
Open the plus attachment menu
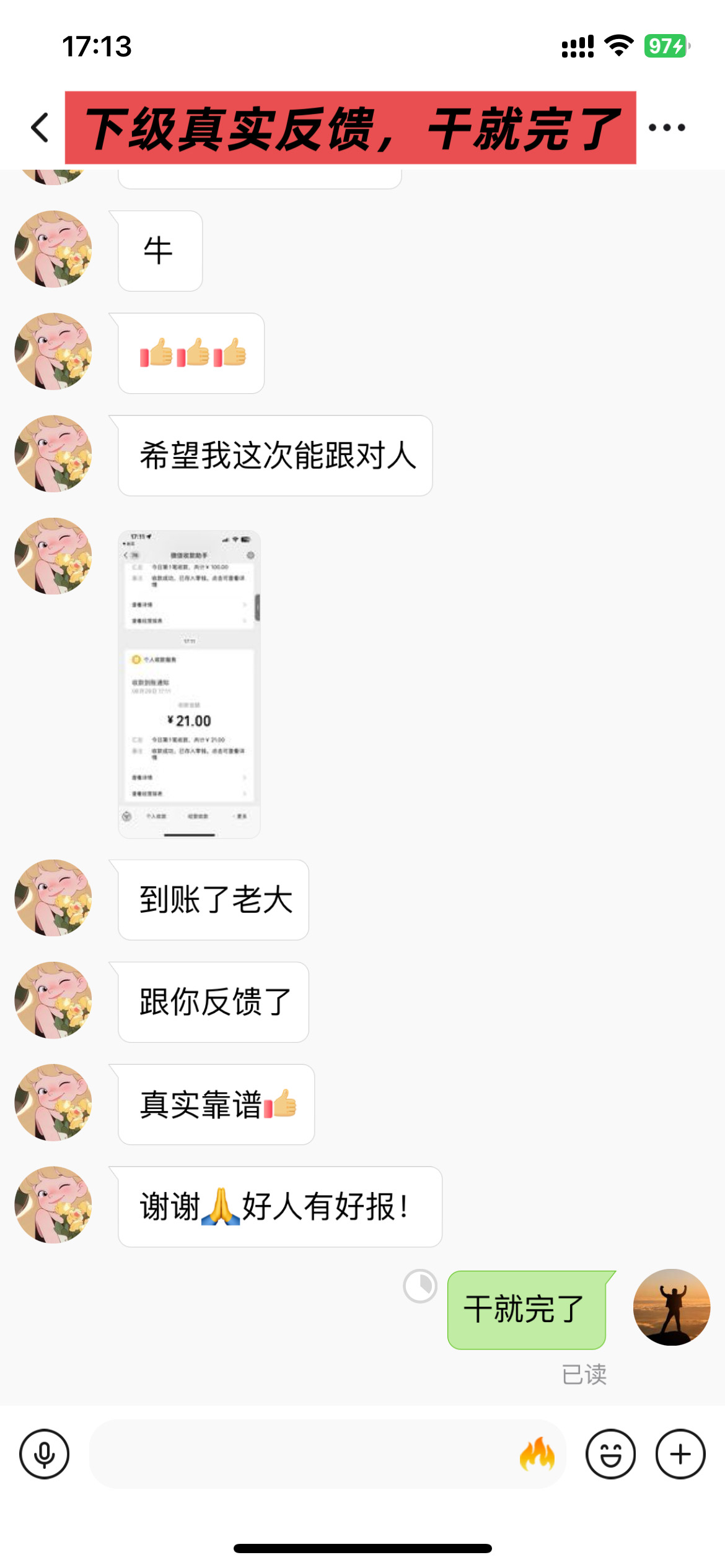[x=680, y=1454]
